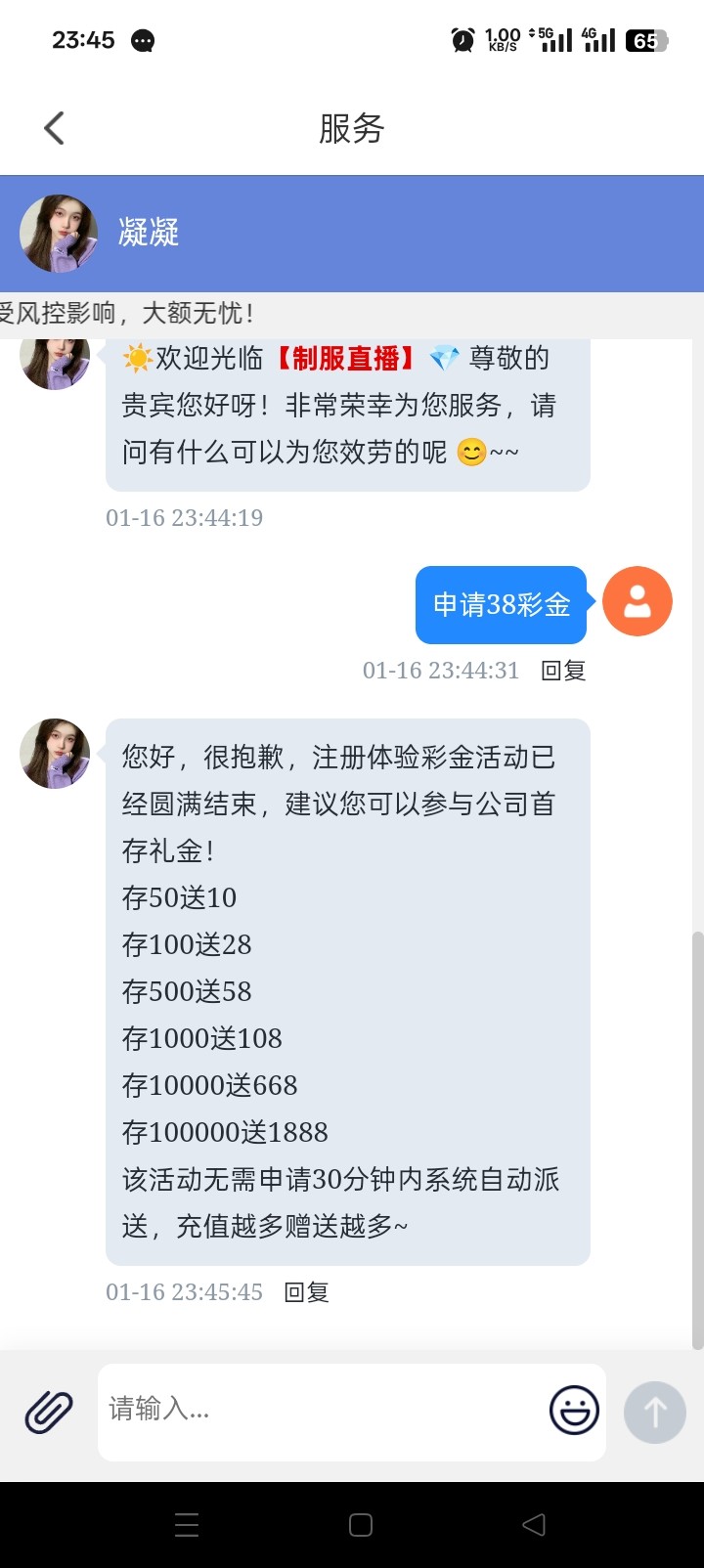Viewport: 704px width, 1568px height.
Task: Send the message with the arrow button
Action: [x=654, y=1412]
